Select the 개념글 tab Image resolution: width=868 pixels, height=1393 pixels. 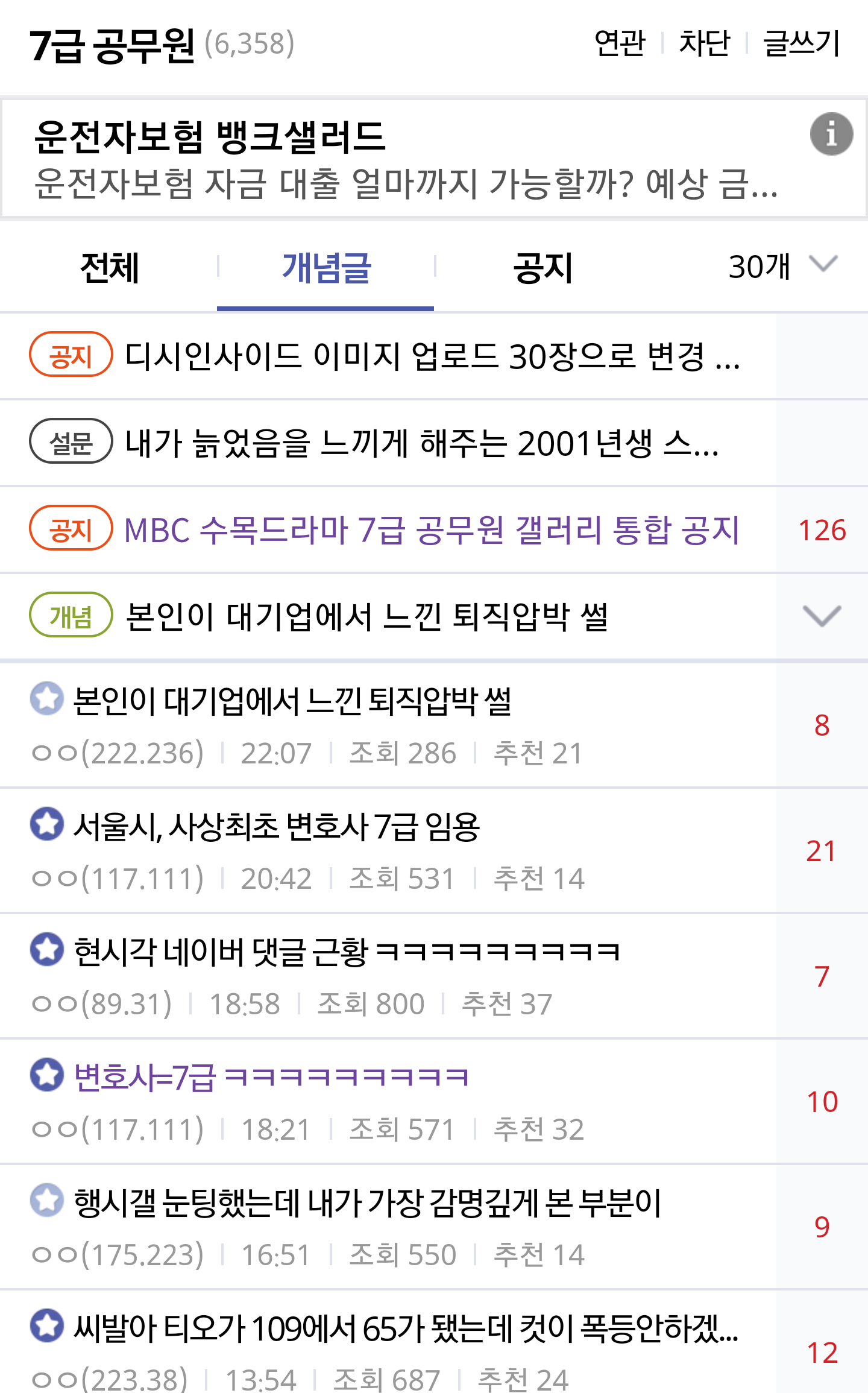coord(325,267)
